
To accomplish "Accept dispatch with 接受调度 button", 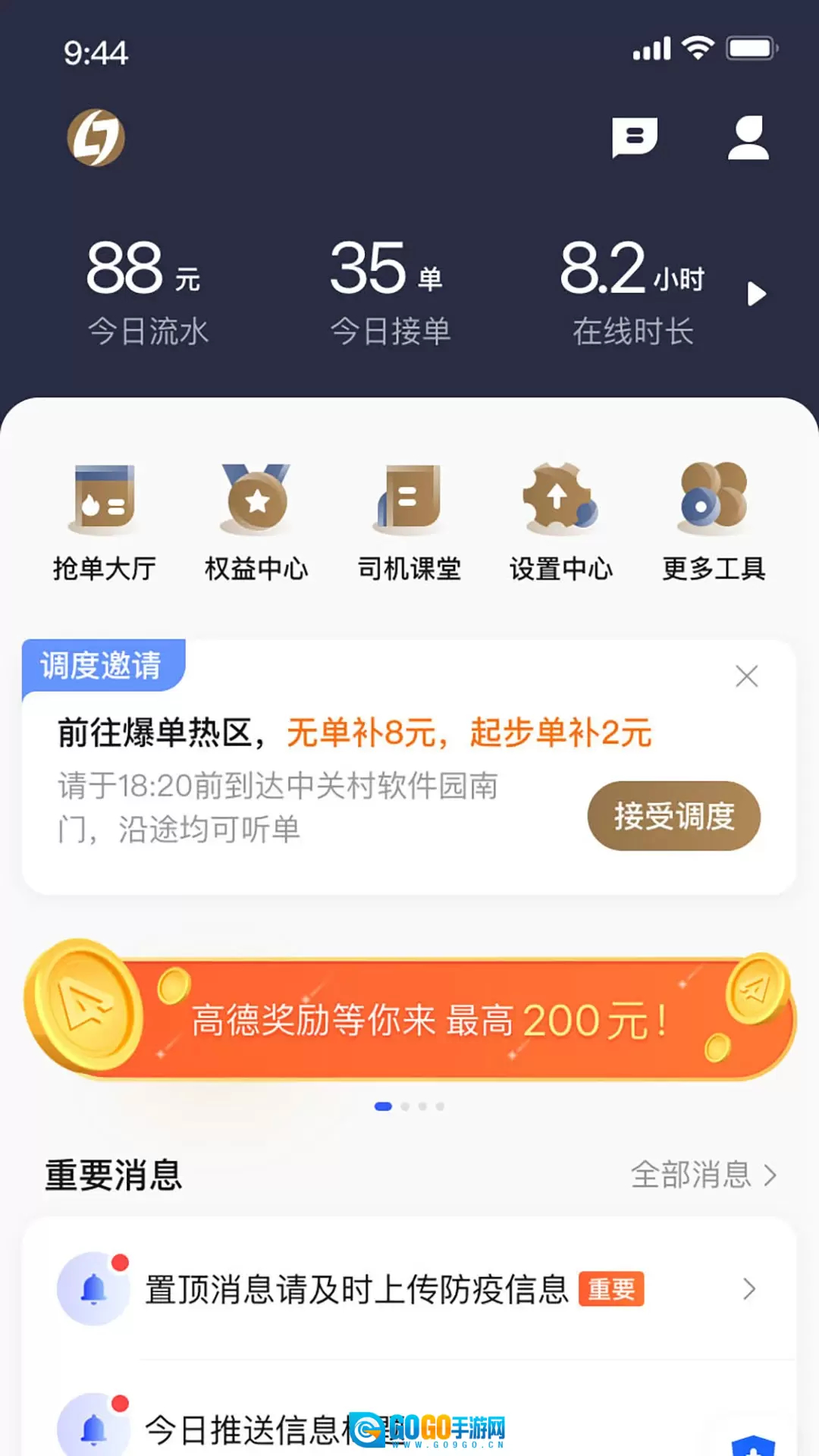I will (673, 816).
